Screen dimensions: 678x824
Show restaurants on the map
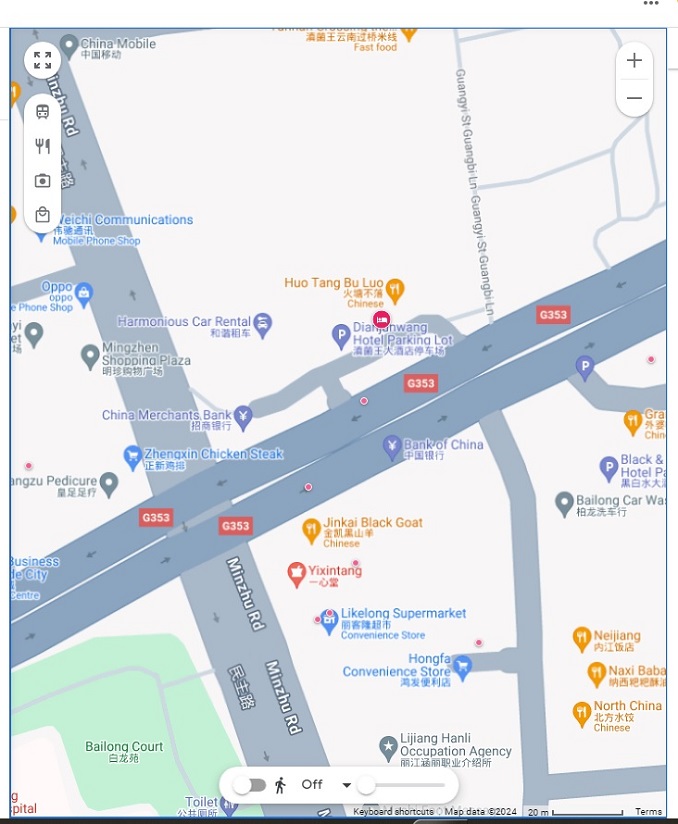click(42, 146)
